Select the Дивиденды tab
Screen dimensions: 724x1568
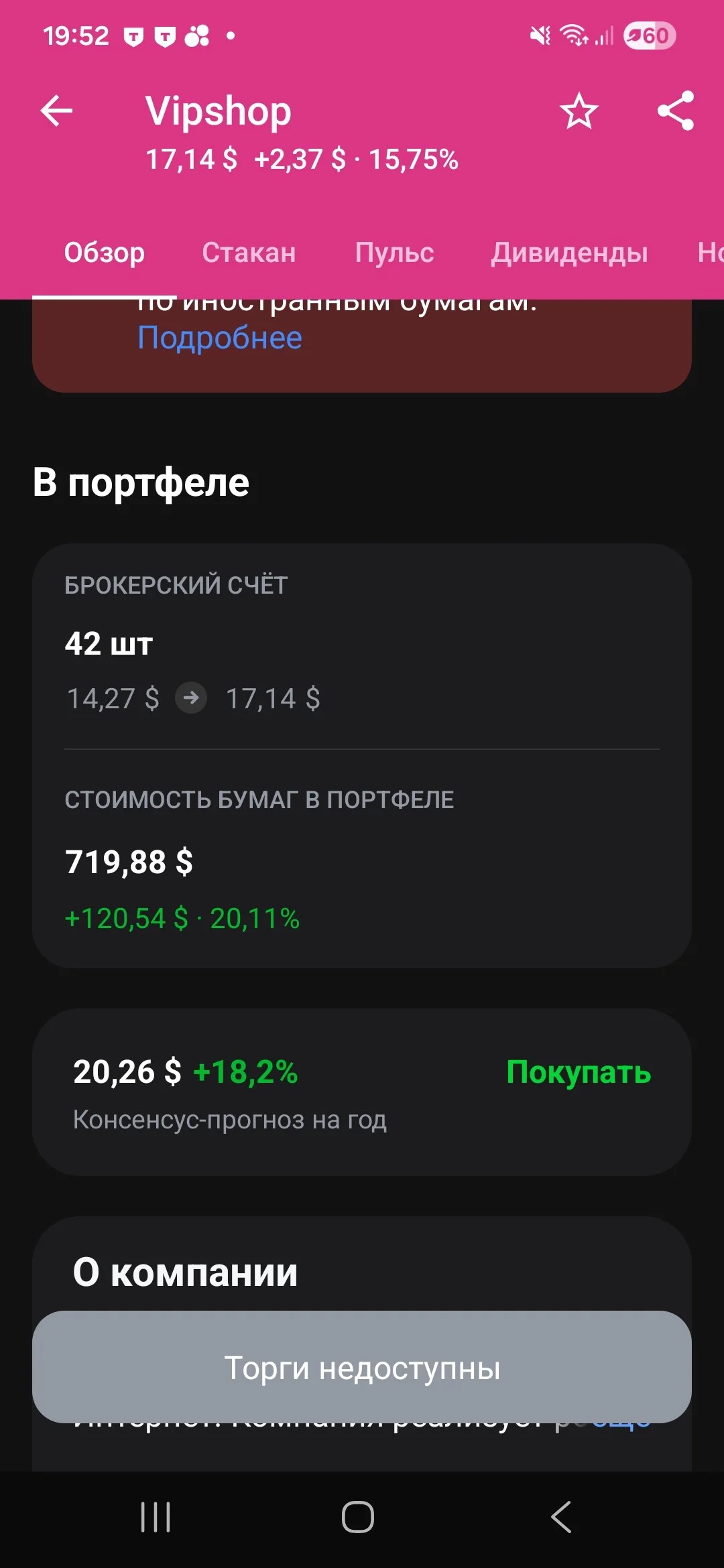(569, 253)
